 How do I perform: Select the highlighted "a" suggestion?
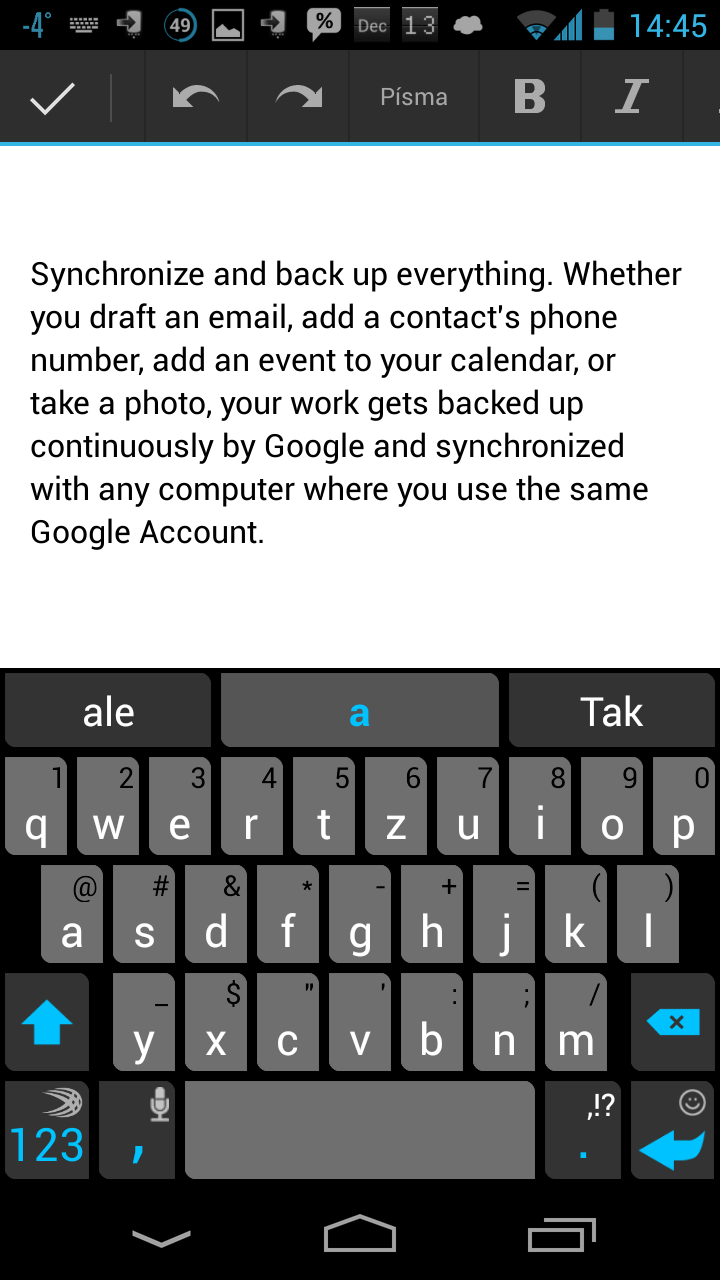pos(360,711)
